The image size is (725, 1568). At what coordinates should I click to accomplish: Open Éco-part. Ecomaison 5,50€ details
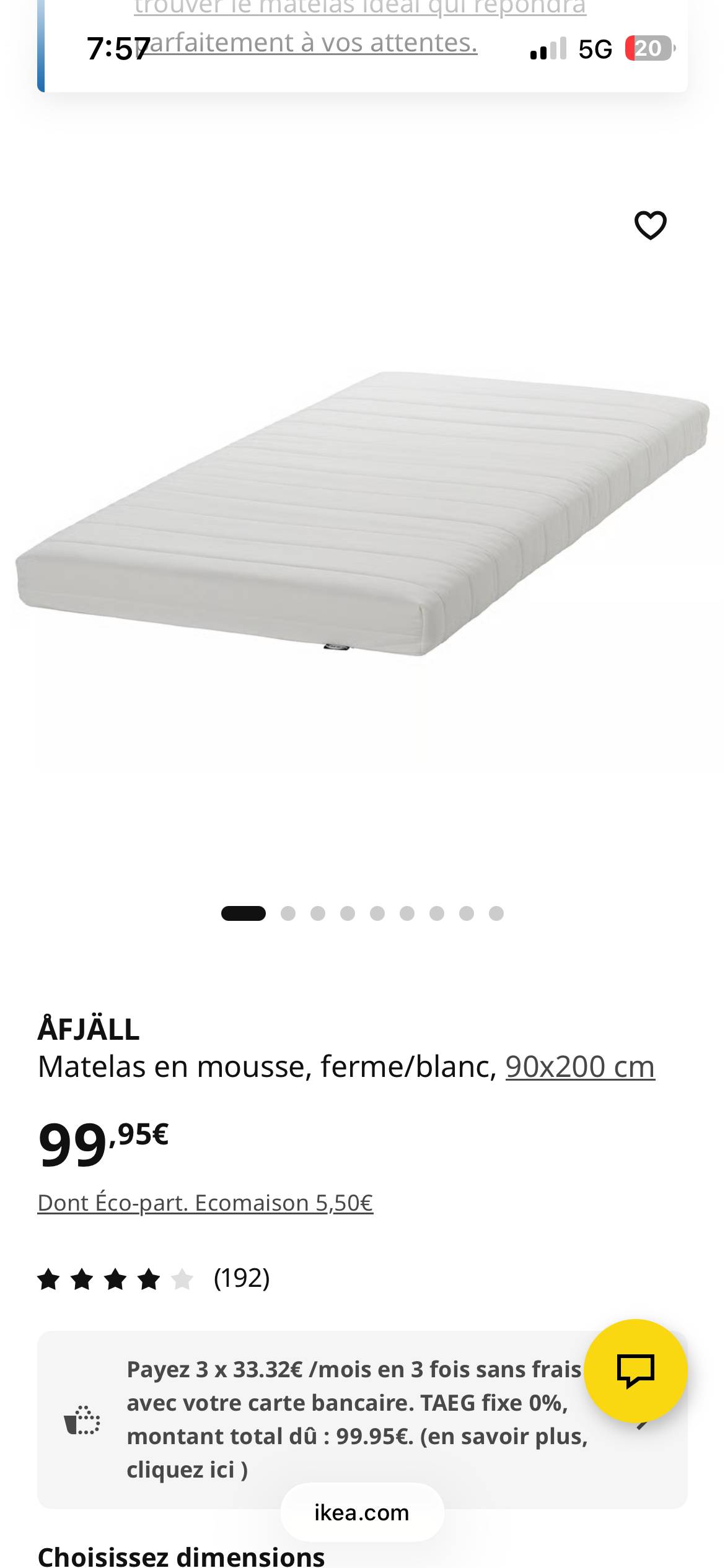[x=205, y=1202]
